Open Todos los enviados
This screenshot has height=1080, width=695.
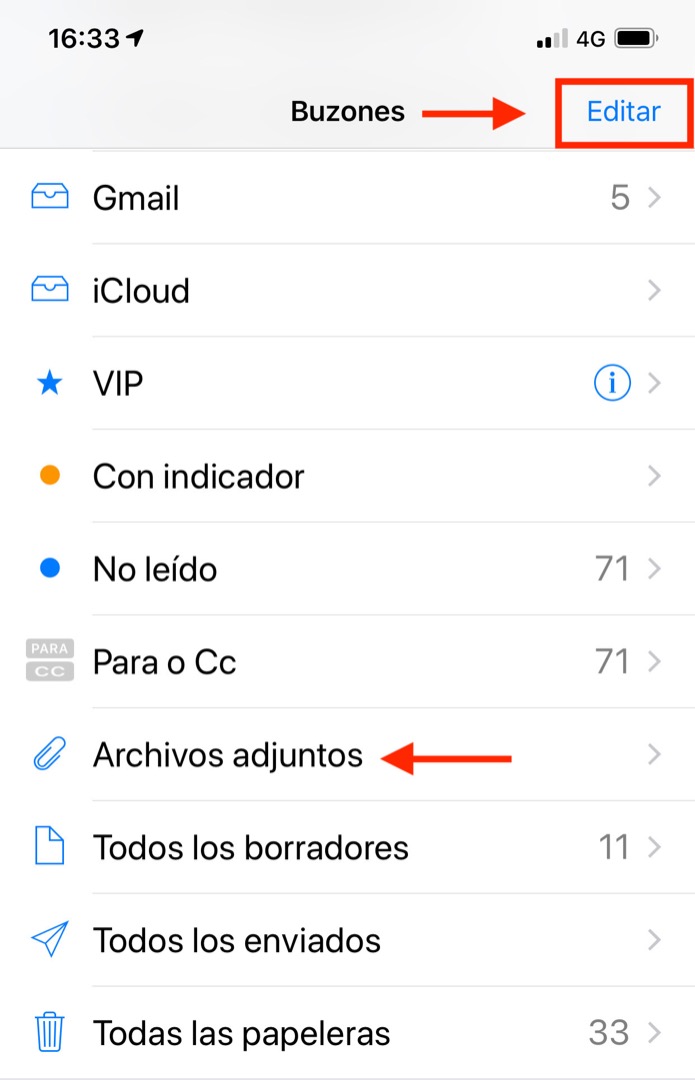[237, 941]
